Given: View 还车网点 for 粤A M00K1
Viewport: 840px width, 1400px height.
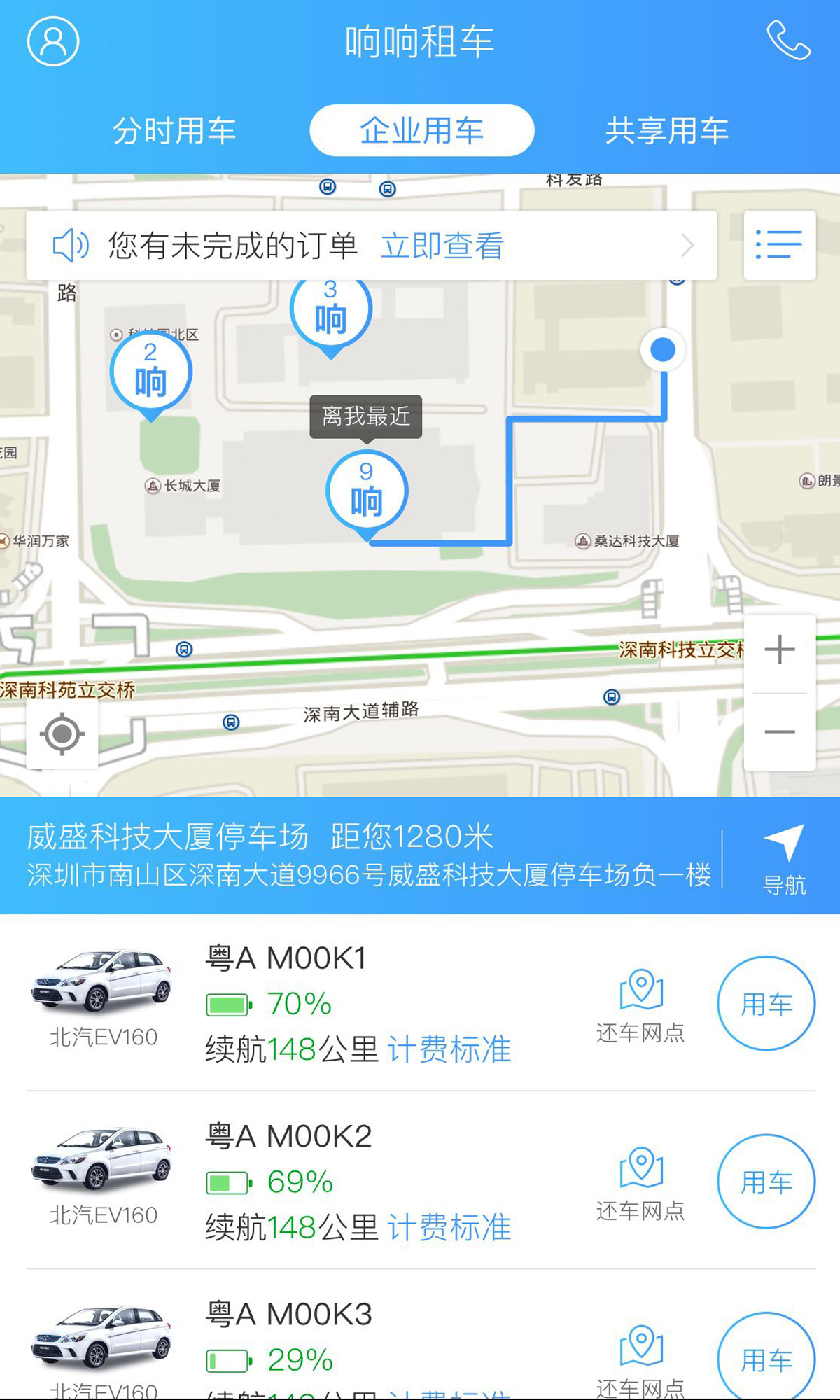Looking at the screenshot, I should [640, 1005].
